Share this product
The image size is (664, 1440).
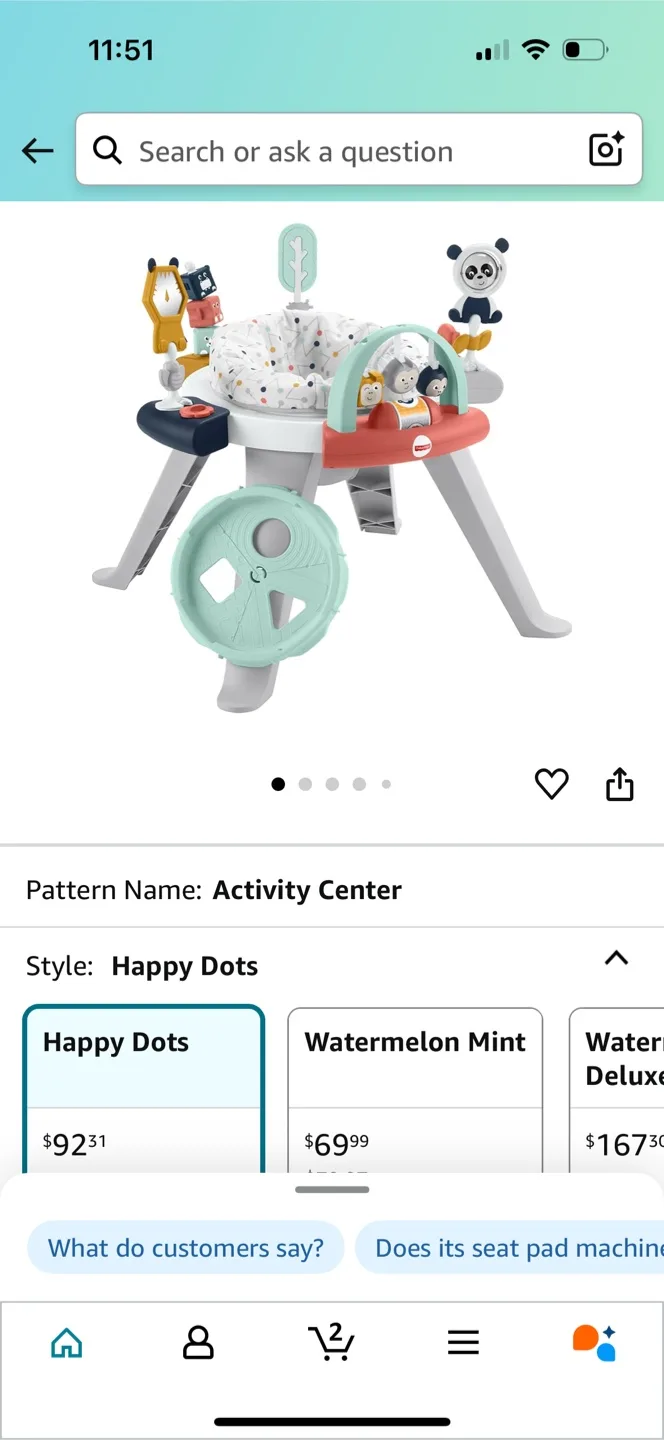click(620, 784)
